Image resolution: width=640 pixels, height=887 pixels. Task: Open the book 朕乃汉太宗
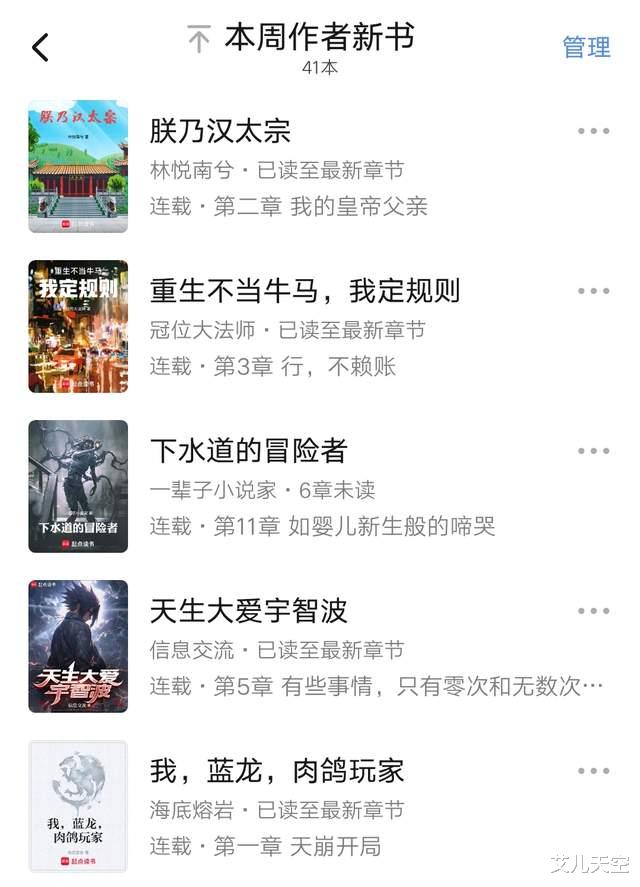[220, 131]
